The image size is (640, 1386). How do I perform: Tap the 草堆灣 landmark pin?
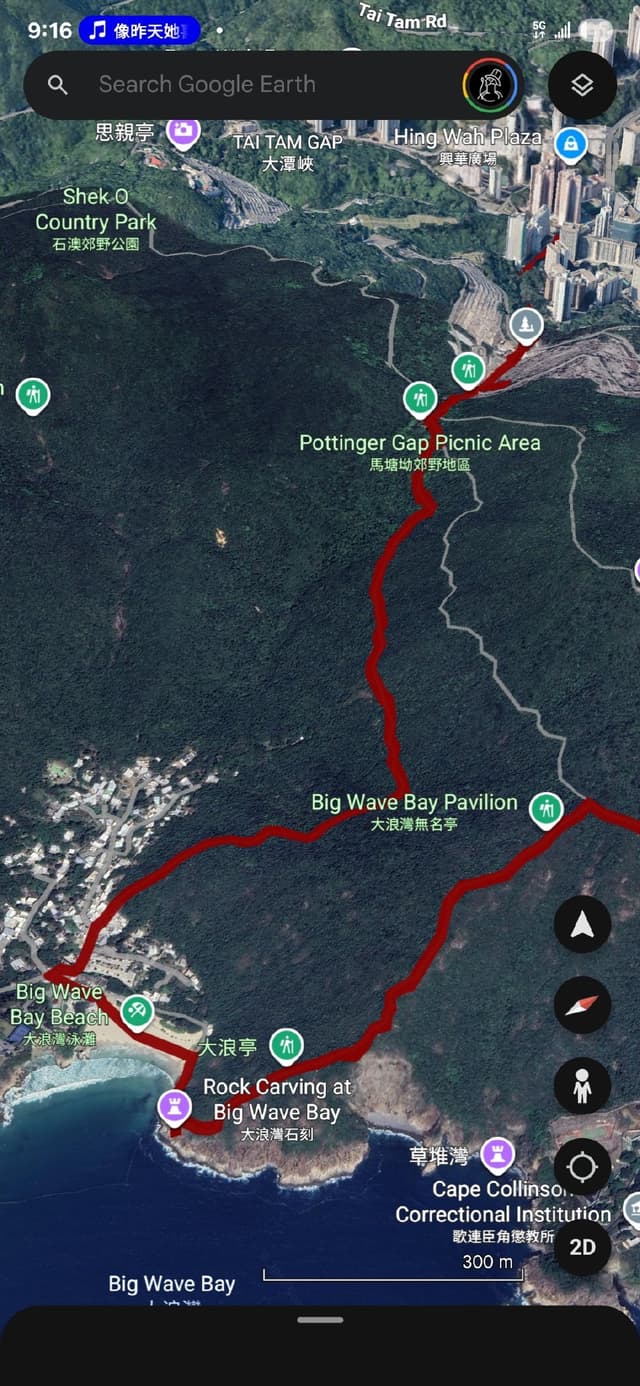pyautogui.click(x=497, y=1155)
